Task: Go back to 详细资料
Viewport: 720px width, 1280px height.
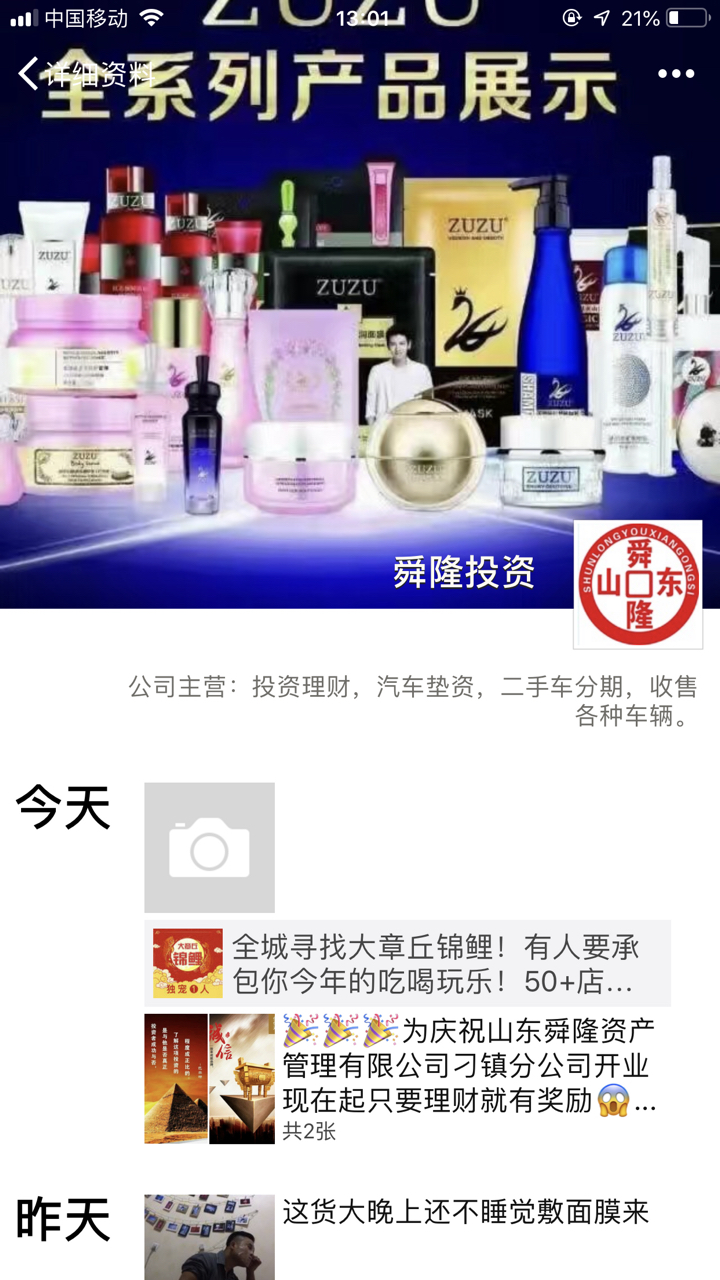Action: point(86,74)
